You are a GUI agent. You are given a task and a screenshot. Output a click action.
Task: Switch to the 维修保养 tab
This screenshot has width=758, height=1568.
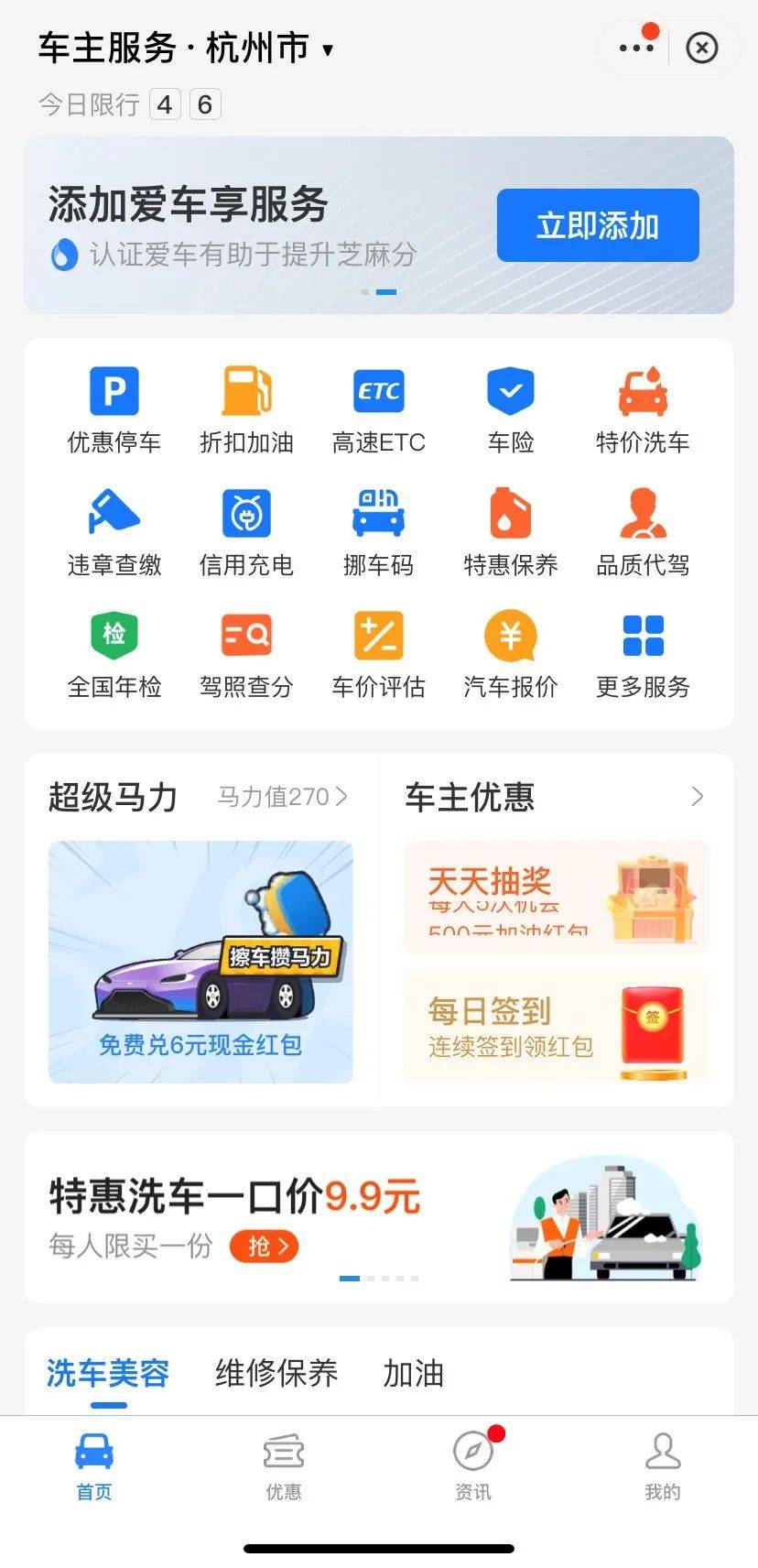(x=276, y=1373)
